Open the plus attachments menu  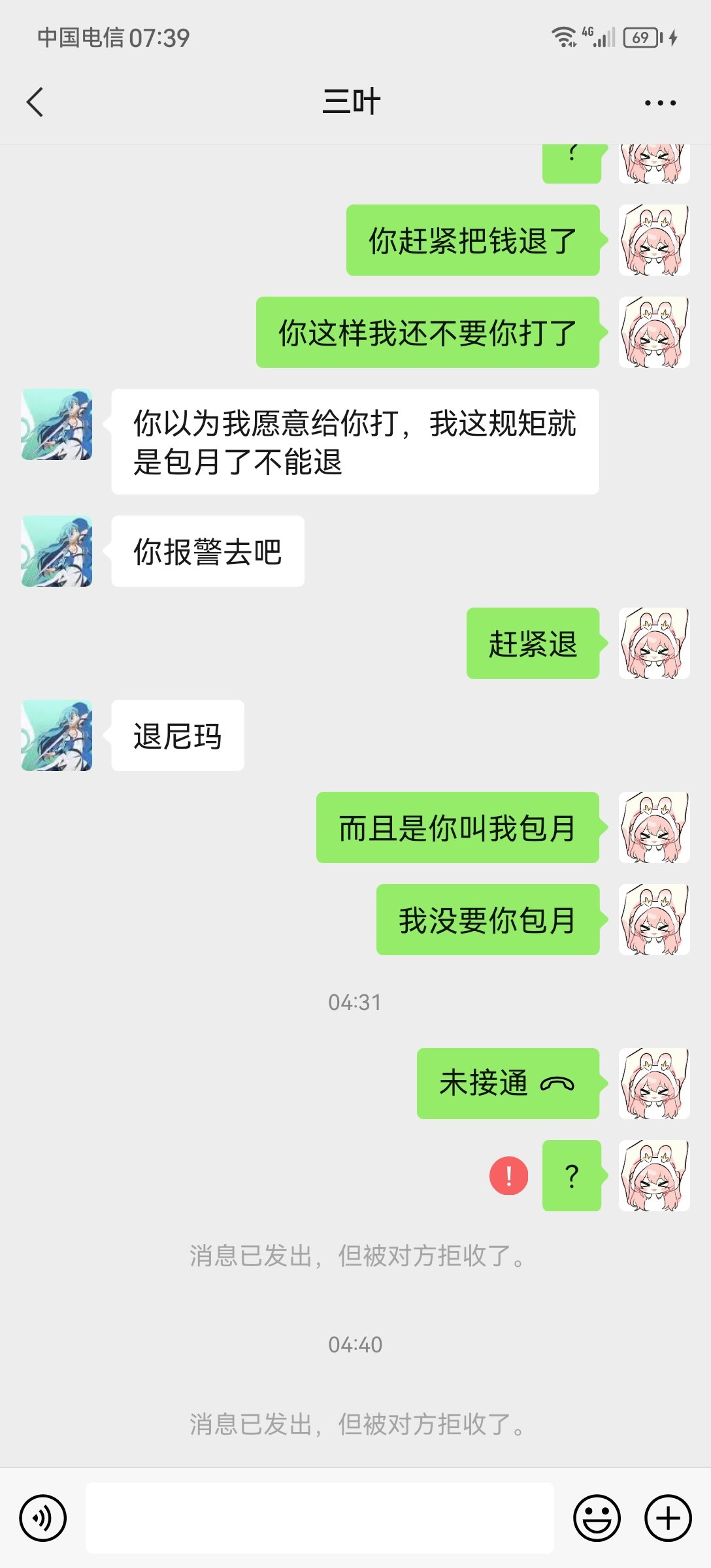668,1518
